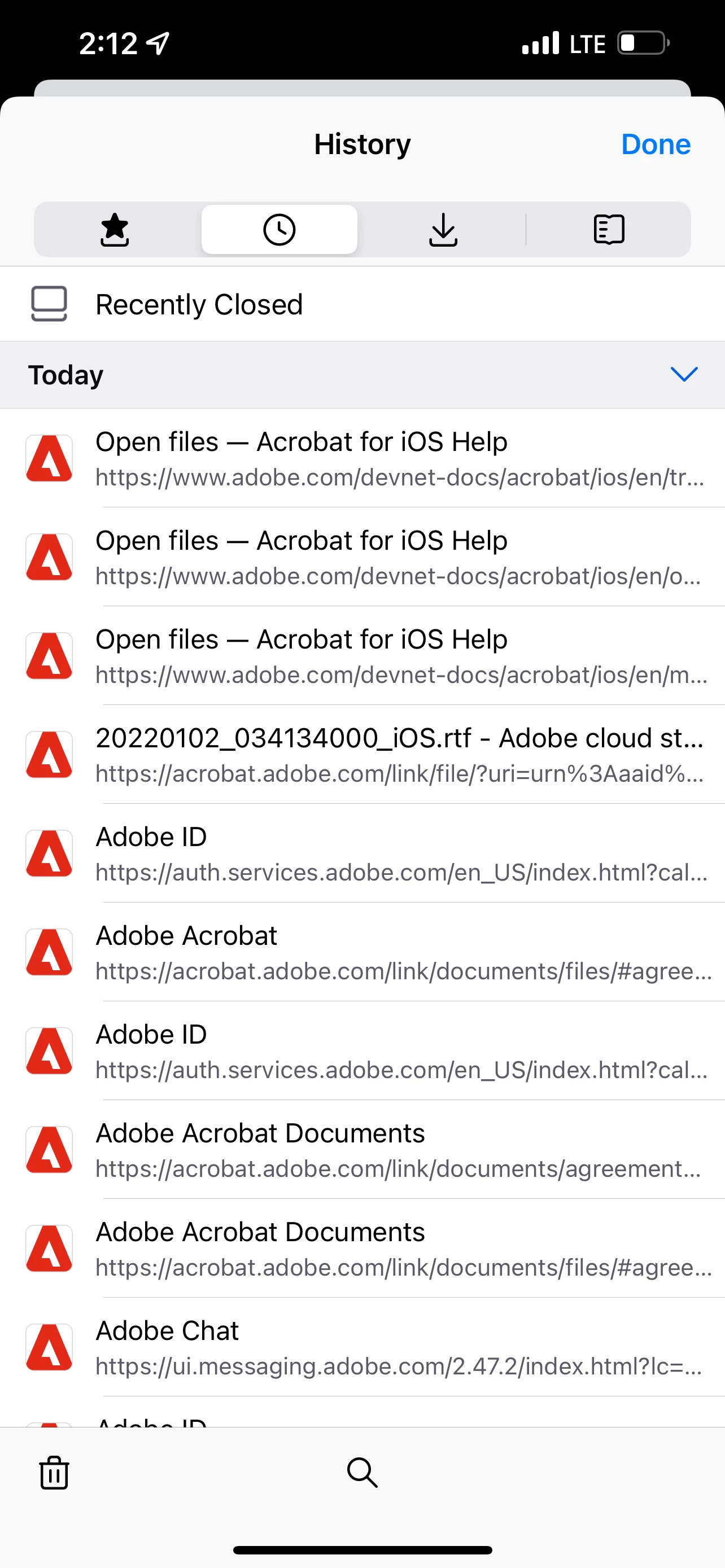Open the Adobe Acrobat history entry

[x=399, y=952]
